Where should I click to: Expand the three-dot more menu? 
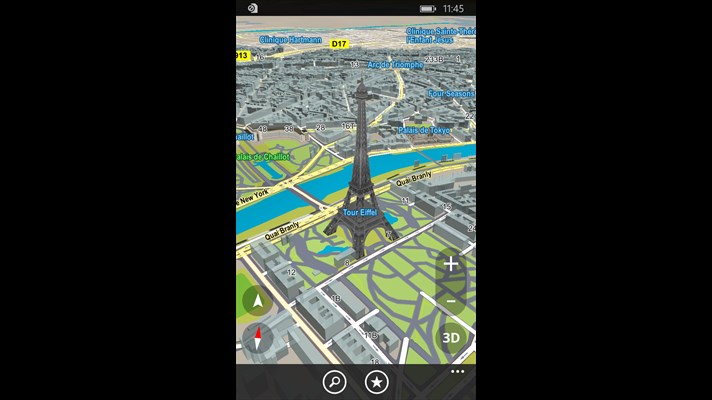[457, 371]
